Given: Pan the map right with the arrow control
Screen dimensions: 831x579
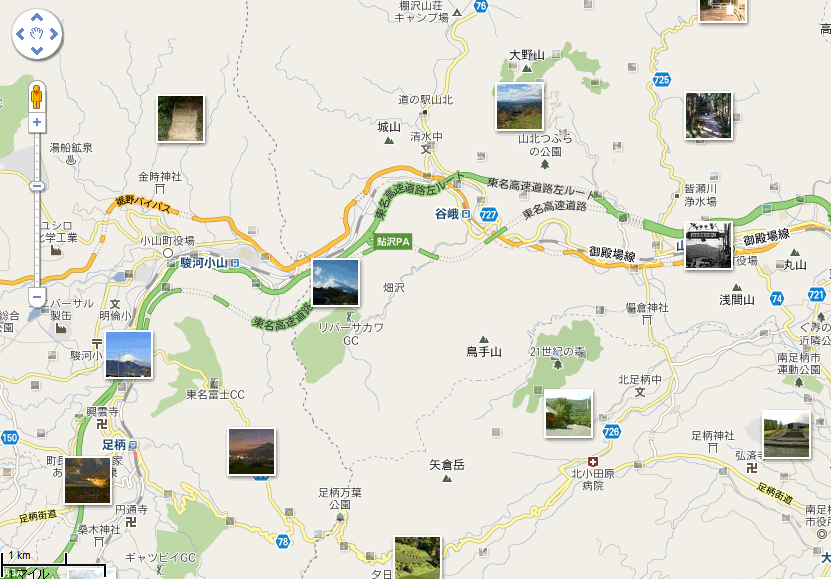Looking at the screenshot, I should tap(54, 35).
